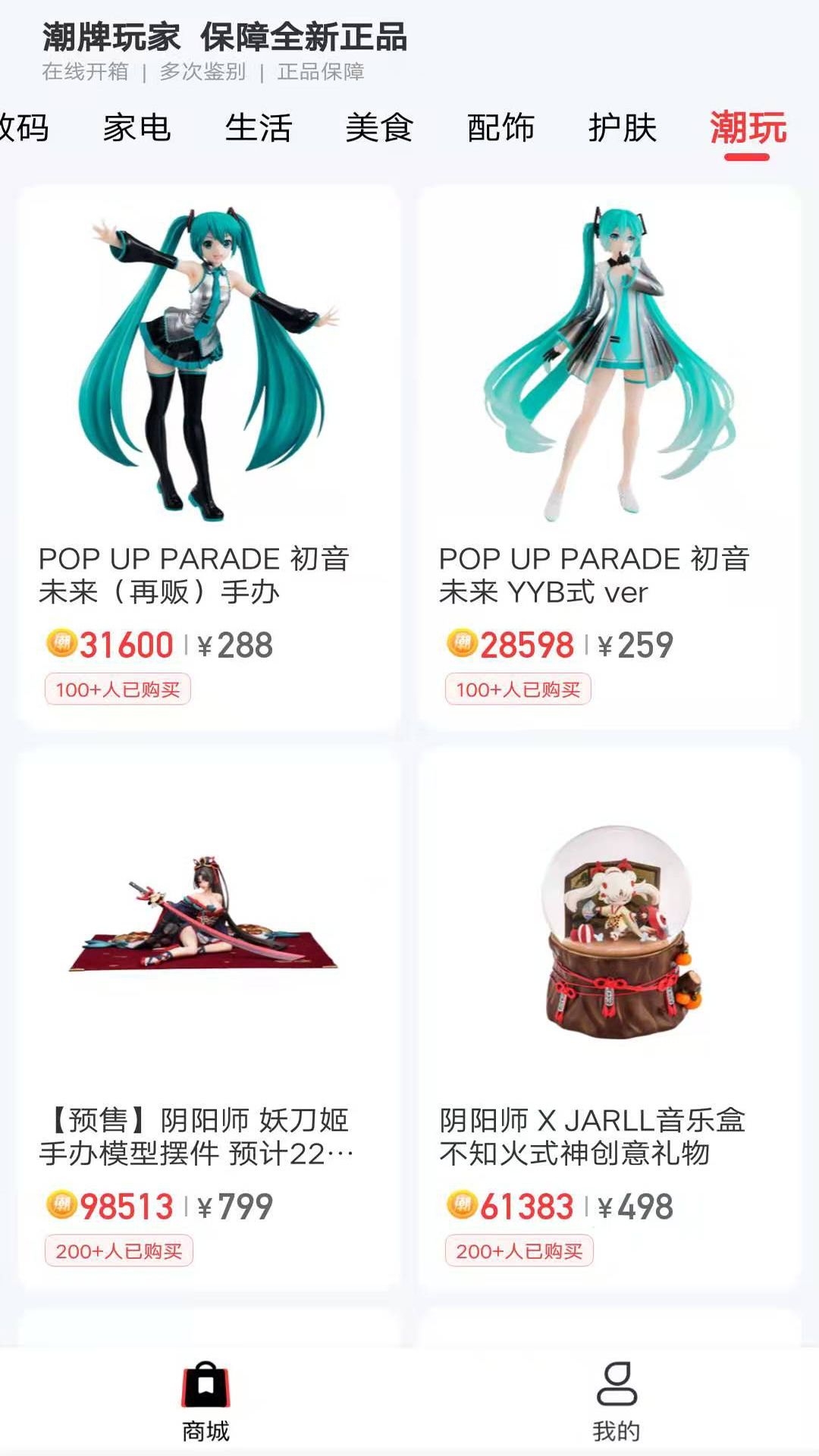Go to the 护肤 category tab

622,127
